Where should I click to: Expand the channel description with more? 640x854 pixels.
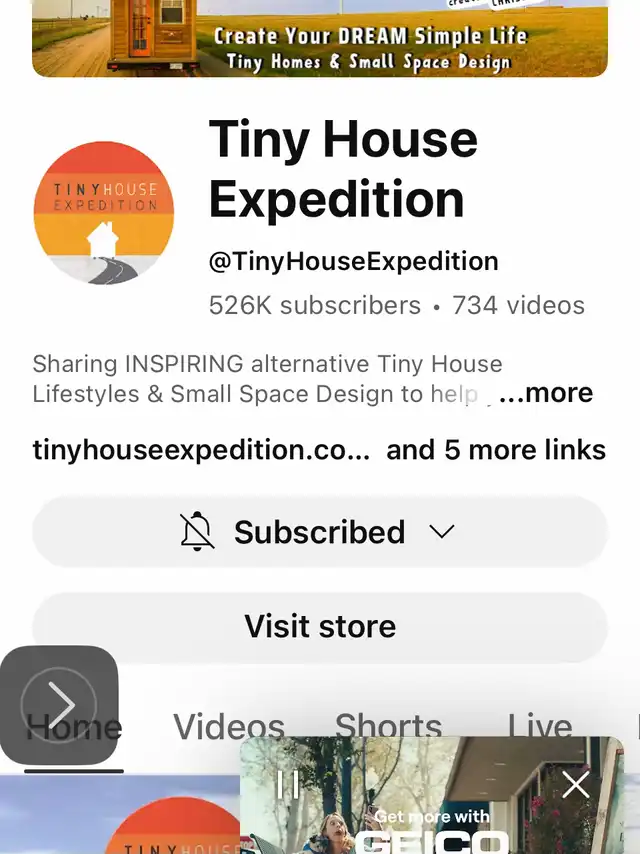click(546, 394)
